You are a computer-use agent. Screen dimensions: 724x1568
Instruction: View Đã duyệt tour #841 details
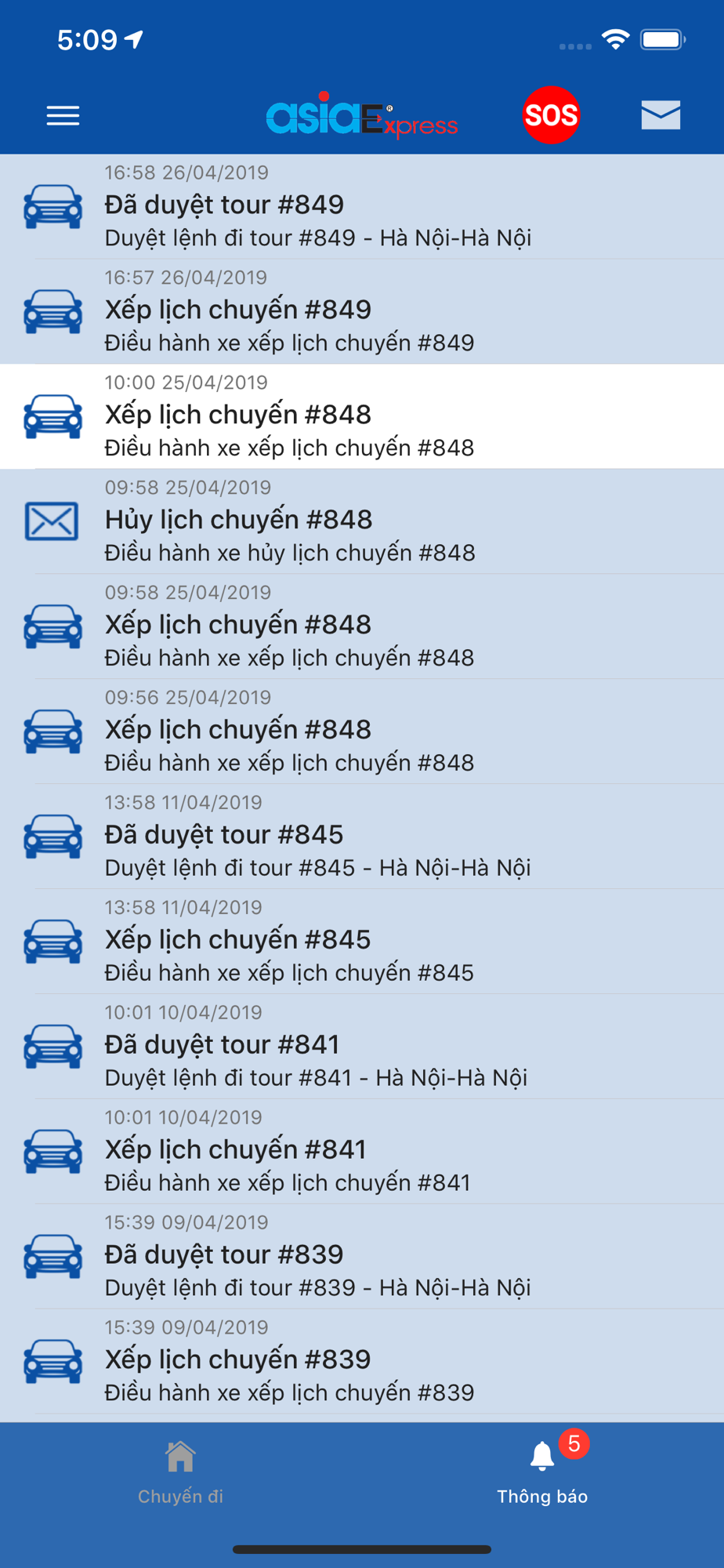click(362, 1047)
